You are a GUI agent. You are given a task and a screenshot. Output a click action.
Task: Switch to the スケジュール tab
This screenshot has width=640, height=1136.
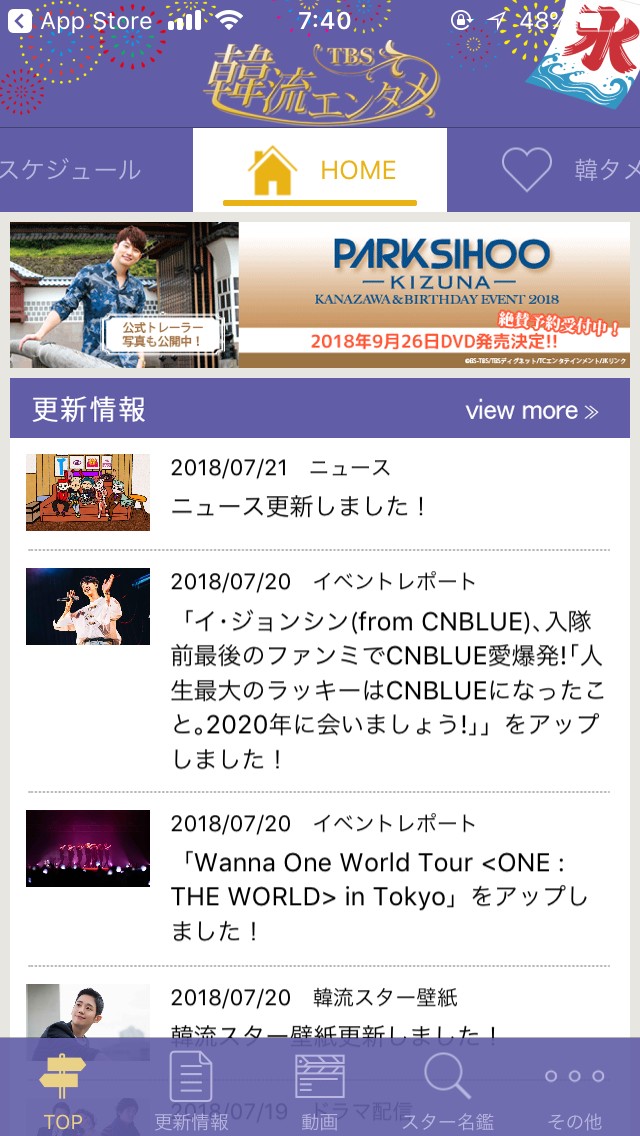point(72,170)
